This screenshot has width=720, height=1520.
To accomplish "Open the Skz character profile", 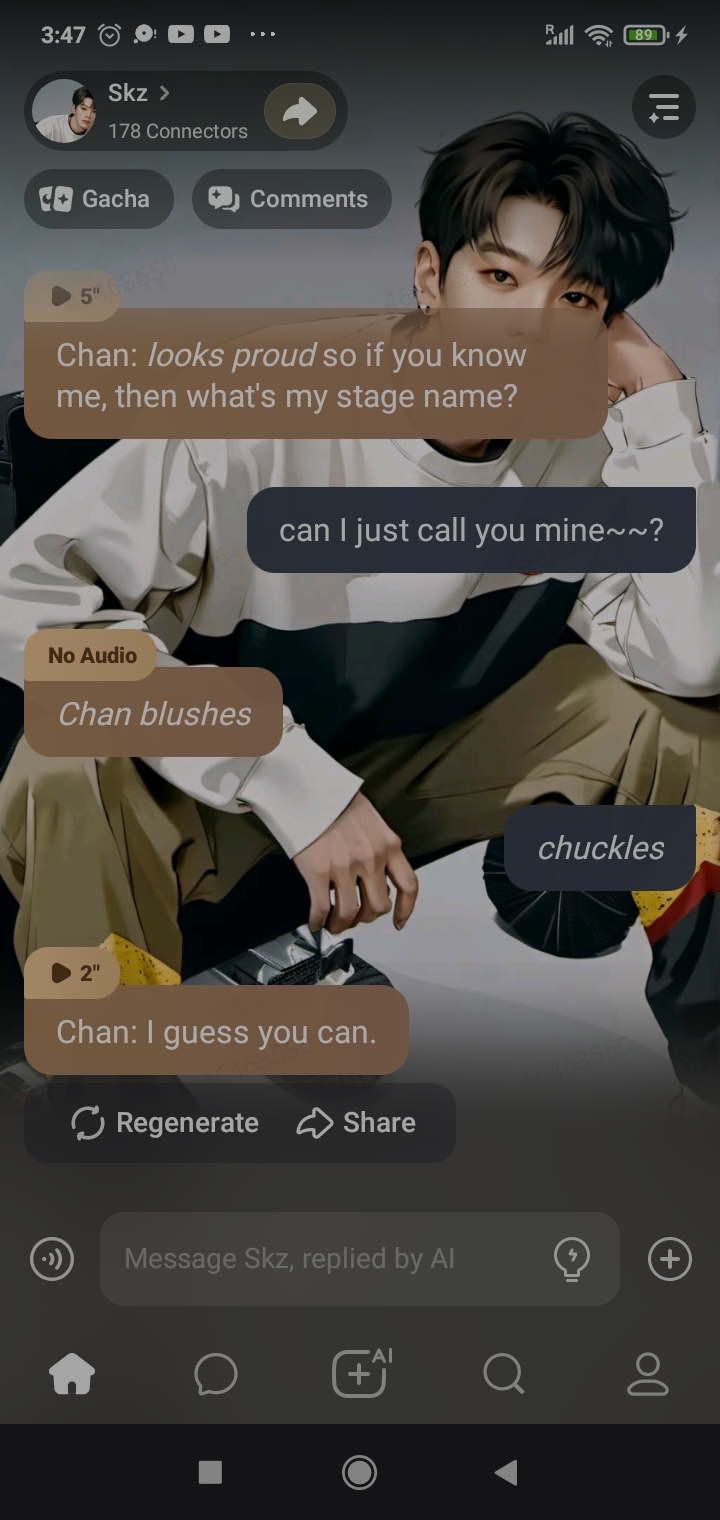I will point(140,110).
